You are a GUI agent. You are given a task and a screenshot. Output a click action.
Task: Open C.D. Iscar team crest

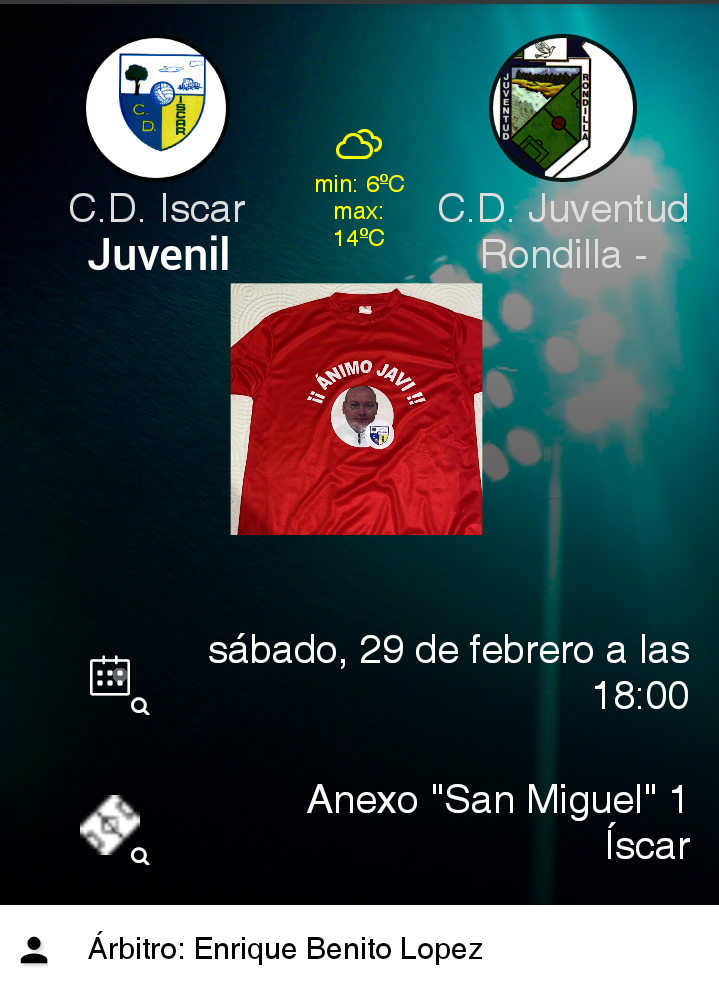(157, 108)
